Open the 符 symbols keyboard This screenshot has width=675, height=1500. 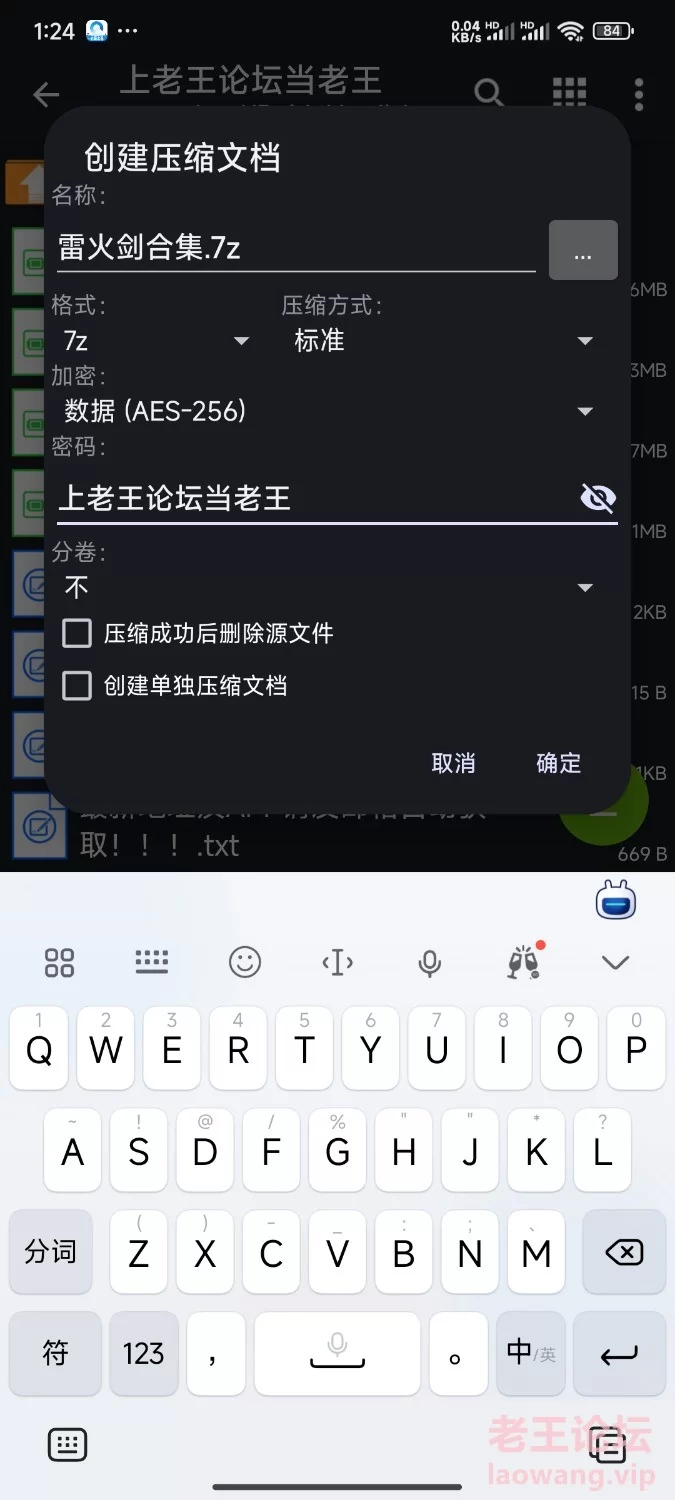(56, 1353)
